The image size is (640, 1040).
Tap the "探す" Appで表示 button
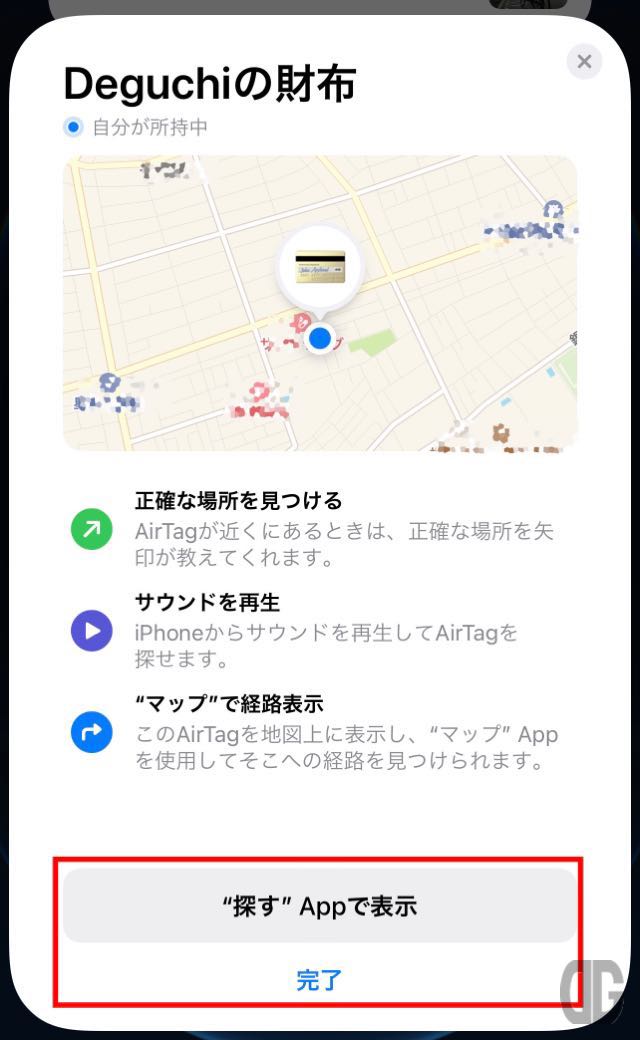[x=320, y=906]
